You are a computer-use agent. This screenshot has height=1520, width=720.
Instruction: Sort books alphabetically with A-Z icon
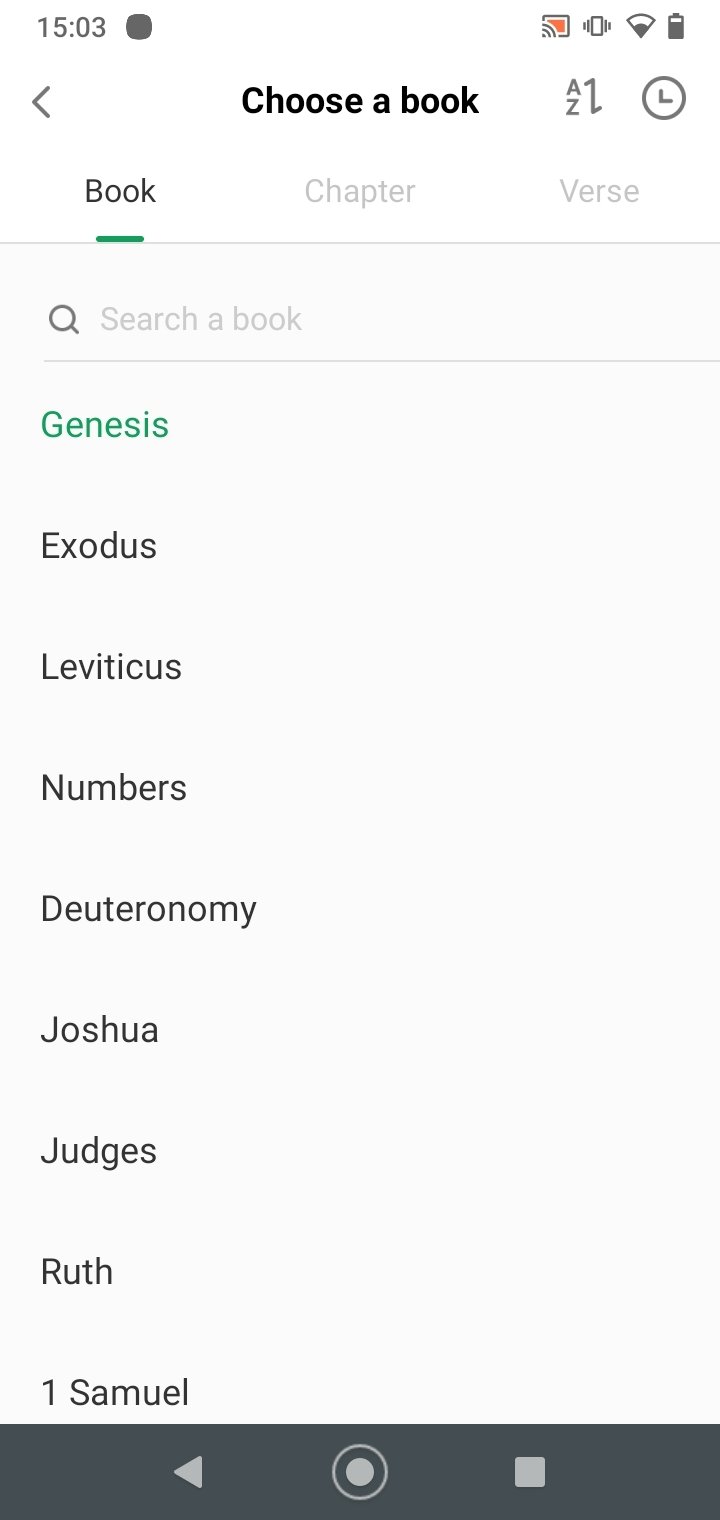tap(584, 99)
